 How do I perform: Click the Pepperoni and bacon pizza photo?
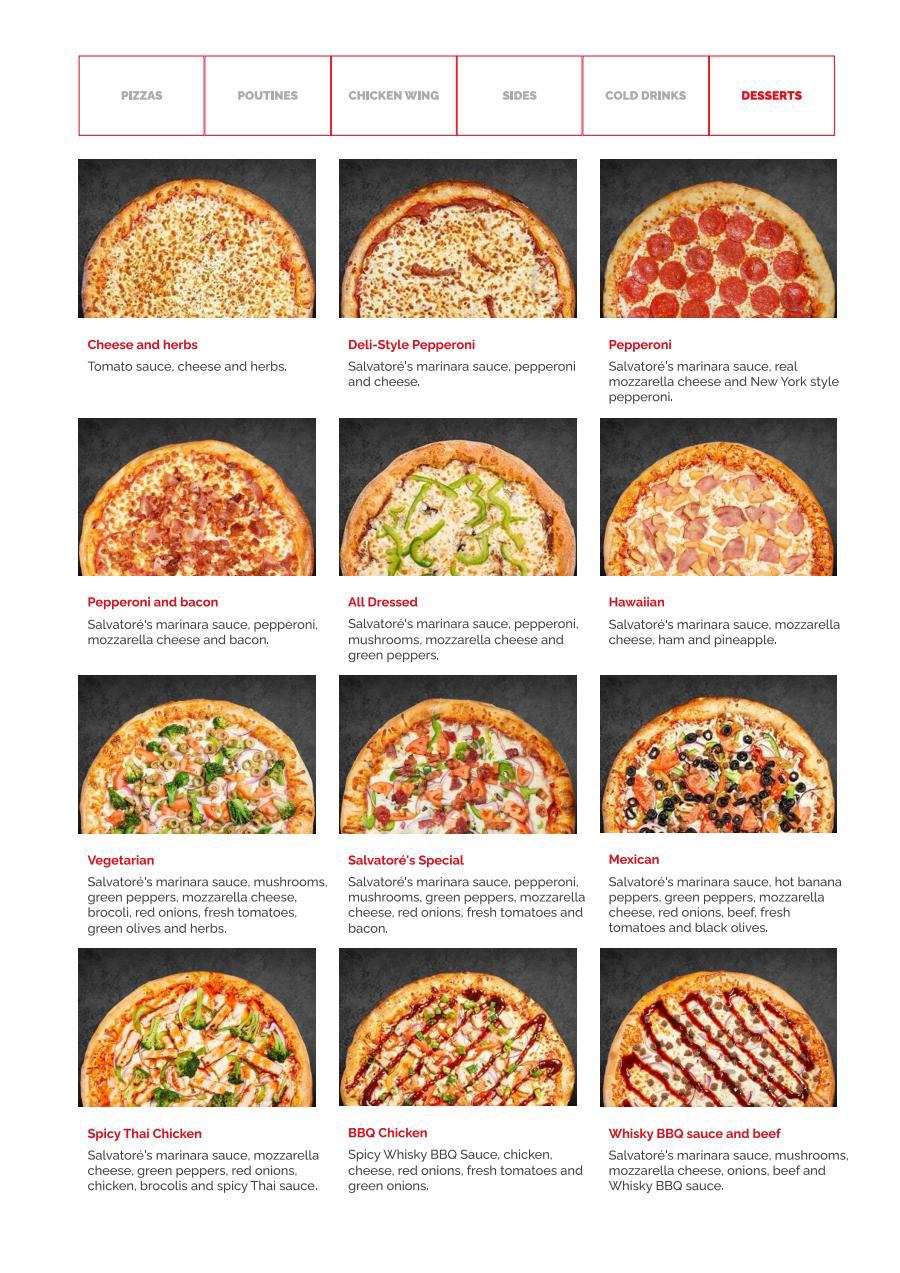pos(196,495)
